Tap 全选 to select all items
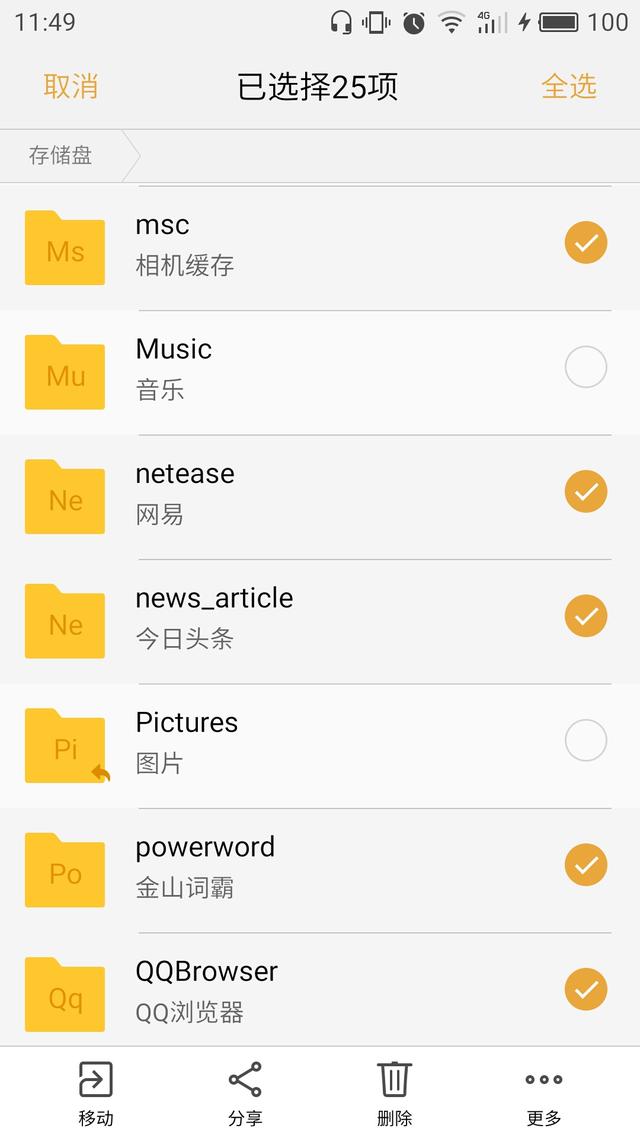This screenshot has height=1138, width=640. (x=569, y=86)
